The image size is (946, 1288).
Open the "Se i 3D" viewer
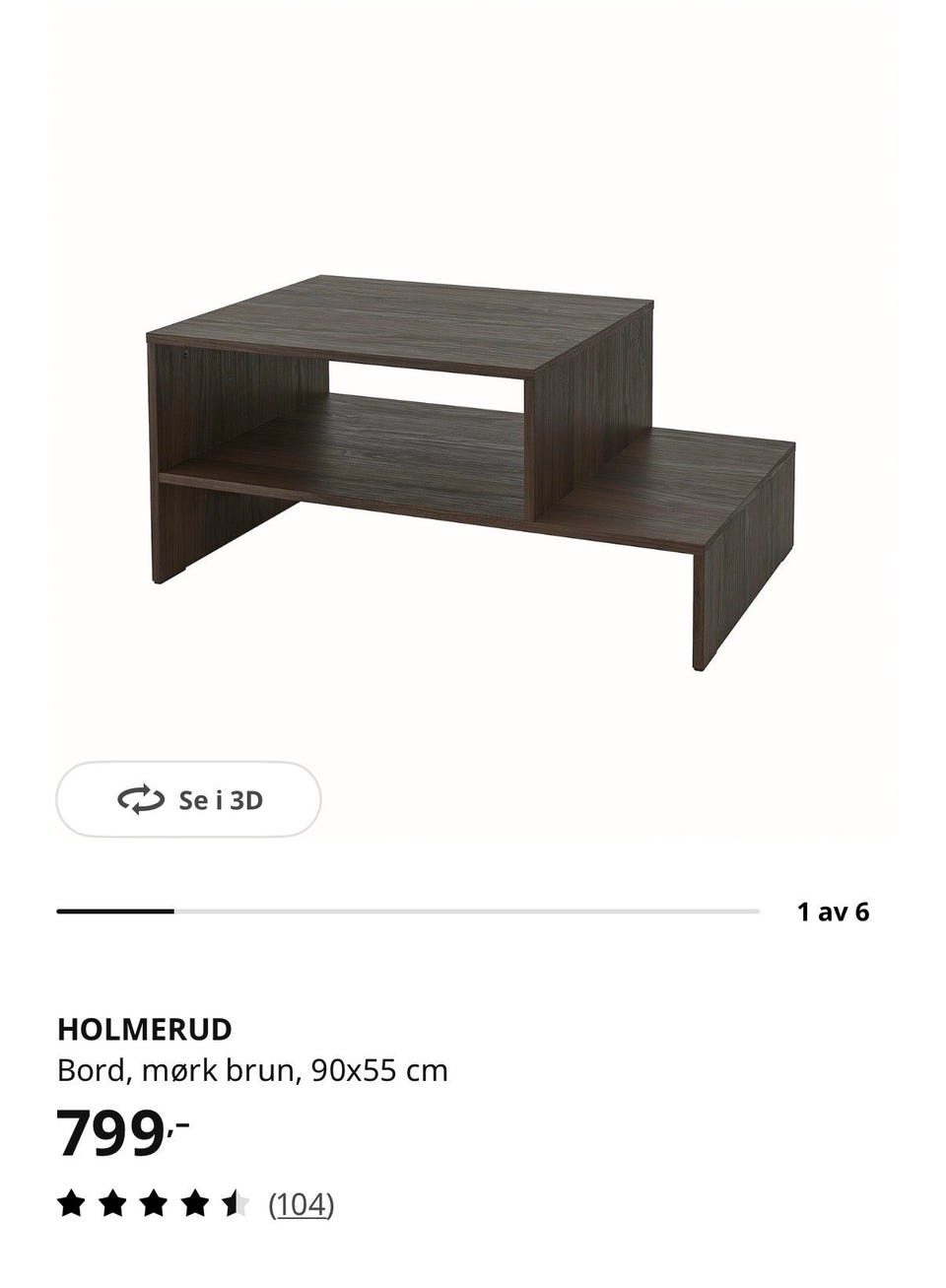coord(187,799)
